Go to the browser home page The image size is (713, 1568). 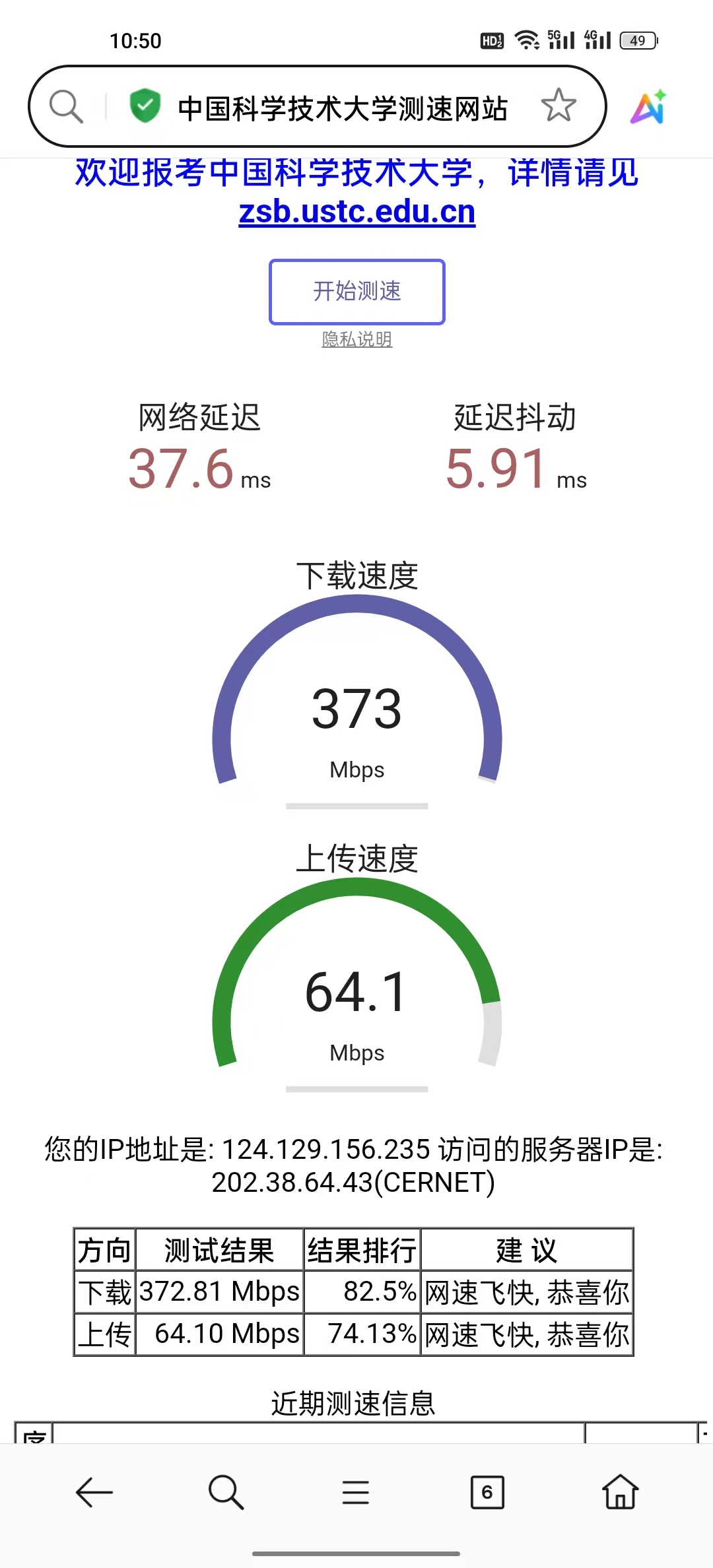pos(620,1492)
